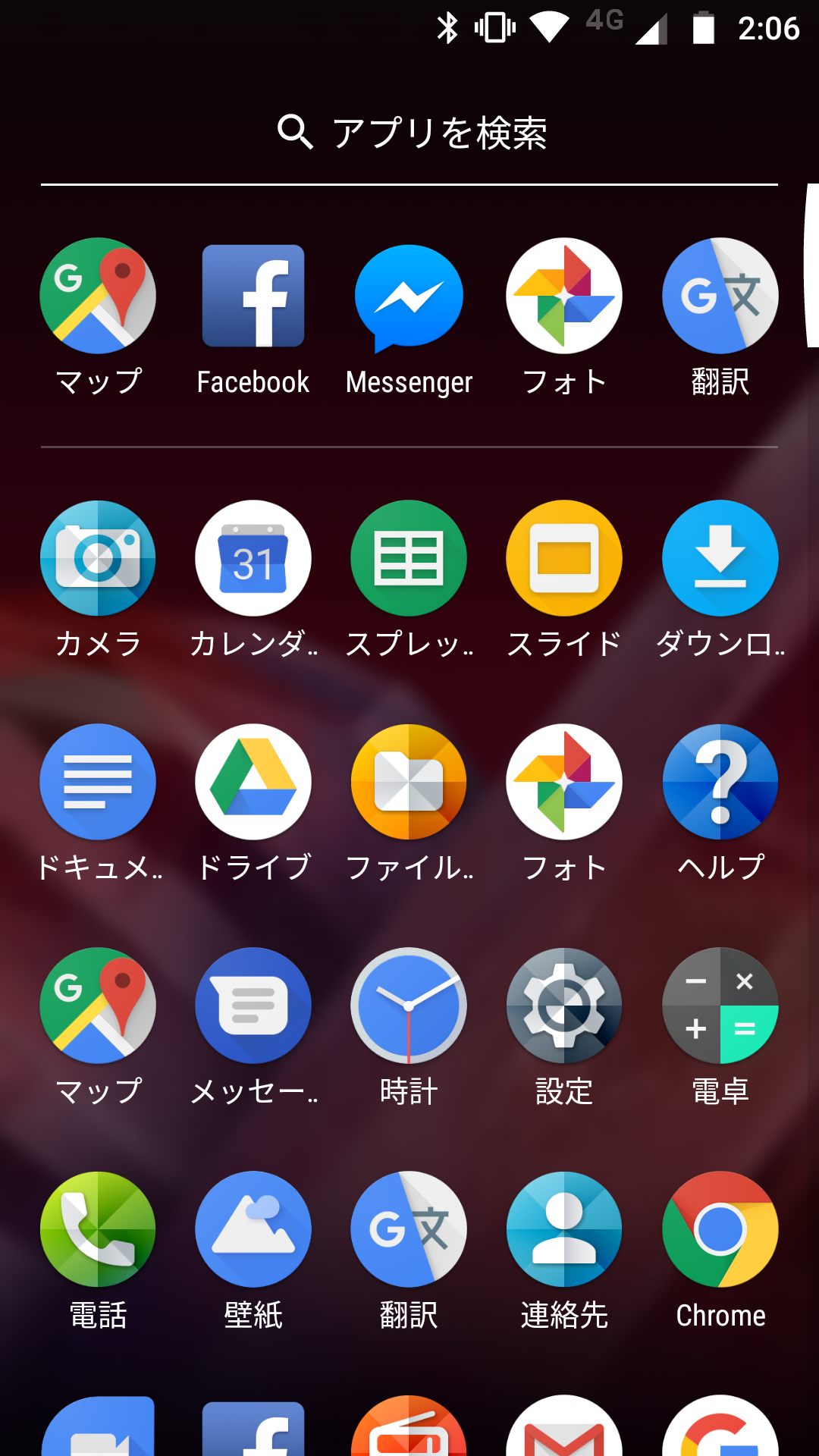Screen dimensions: 819x1456
Task: Open the 設定 (Settings) app
Action: tap(564, 1005)
